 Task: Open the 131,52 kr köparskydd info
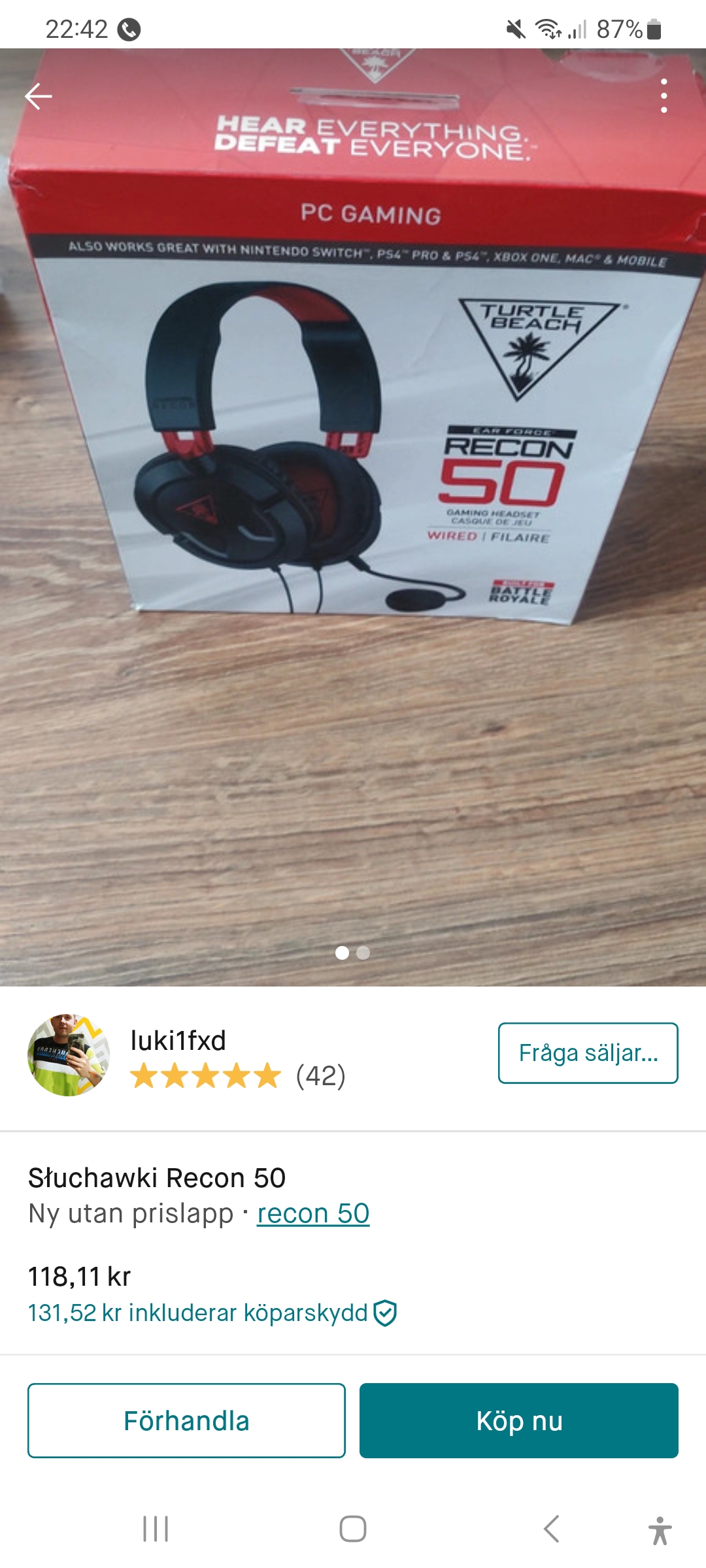click(x=212, y=1313)
